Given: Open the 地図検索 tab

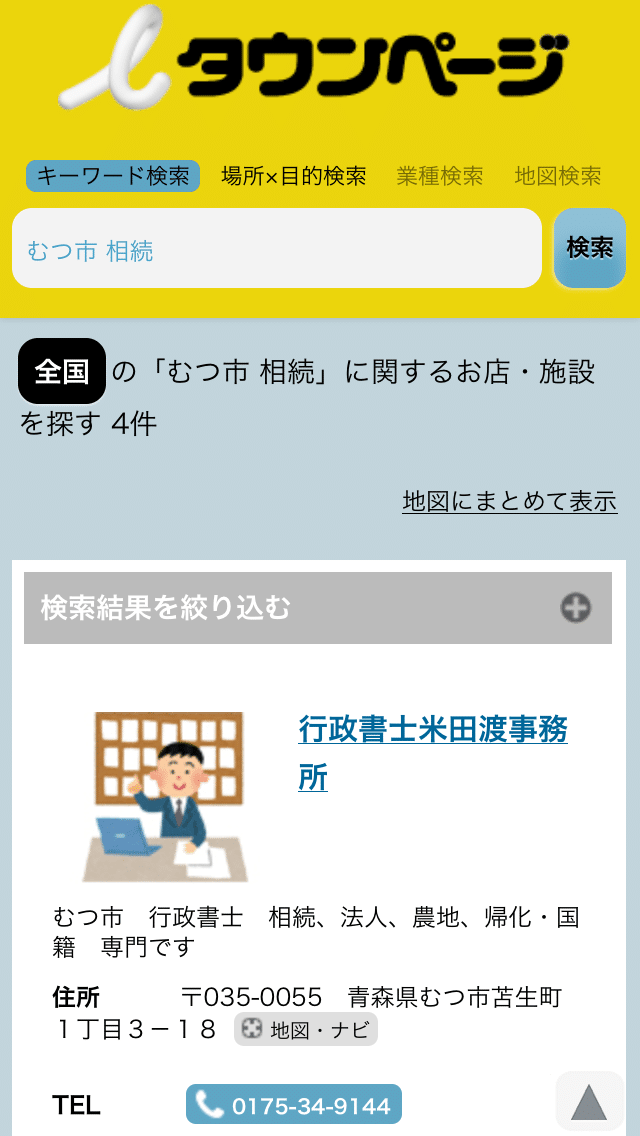Looking at the screenshot, I should (558, 176).
